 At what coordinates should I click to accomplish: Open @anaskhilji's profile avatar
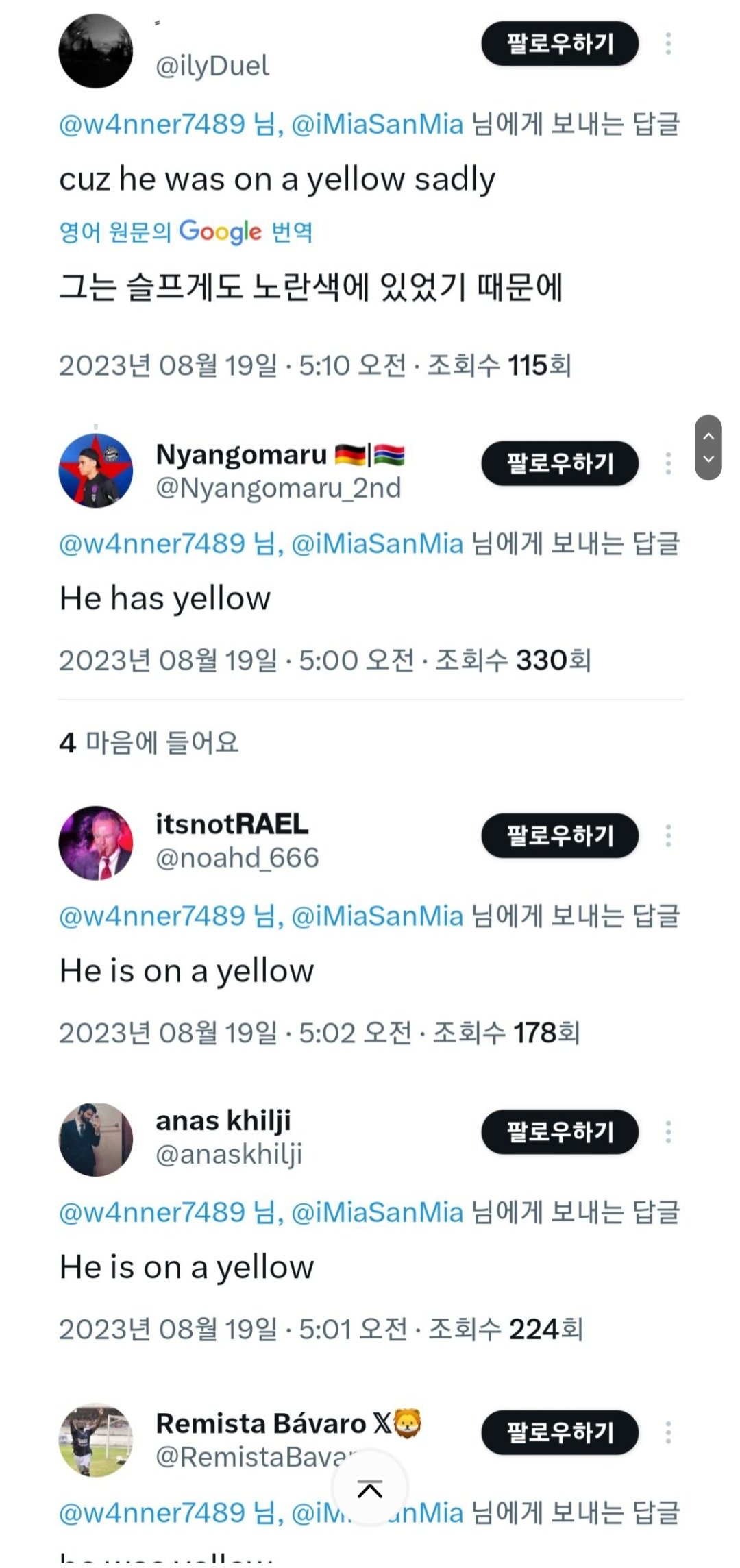click(x=96, y=1139)
